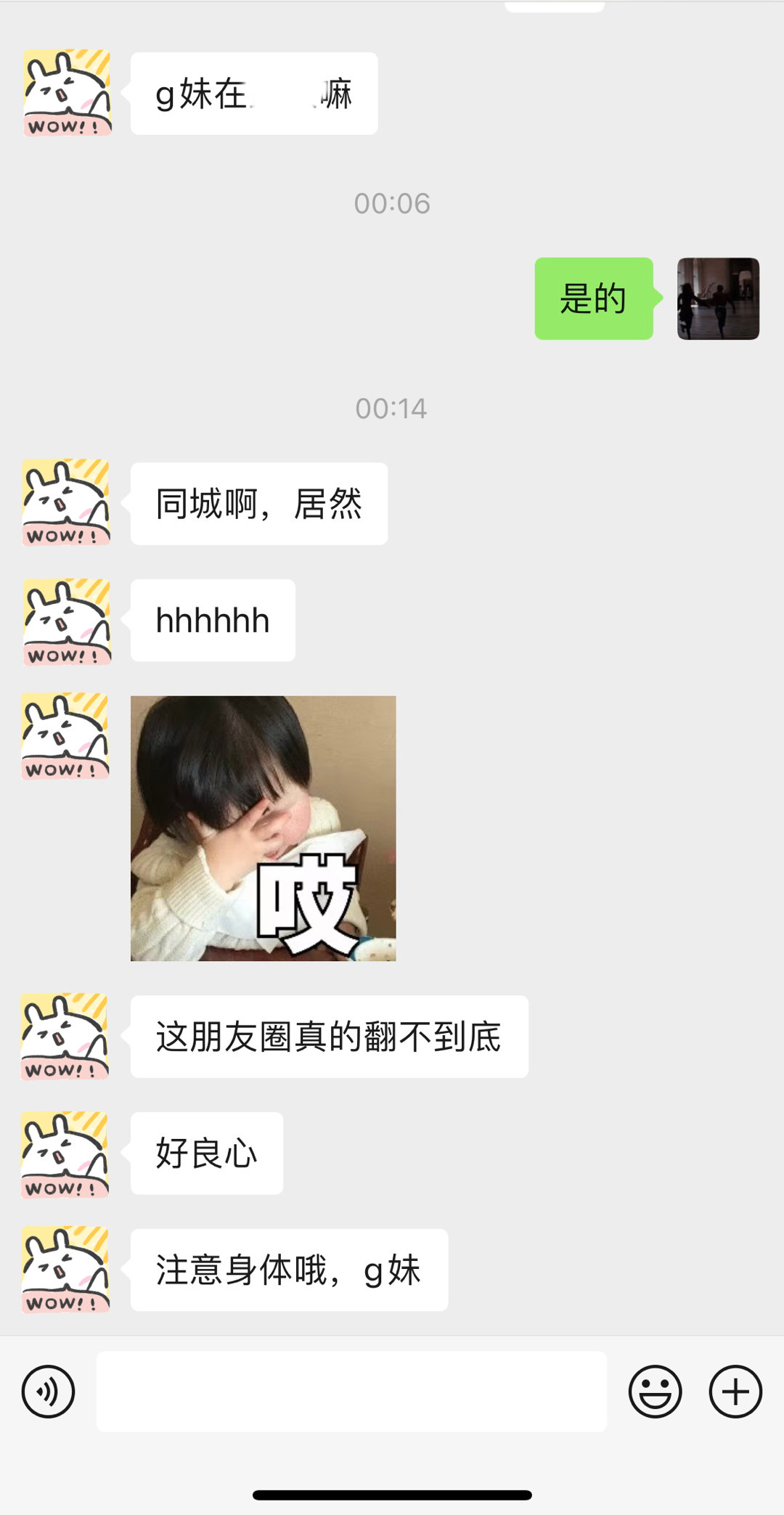Focus the message text field
The image size is (784, 1515).
351,1392
